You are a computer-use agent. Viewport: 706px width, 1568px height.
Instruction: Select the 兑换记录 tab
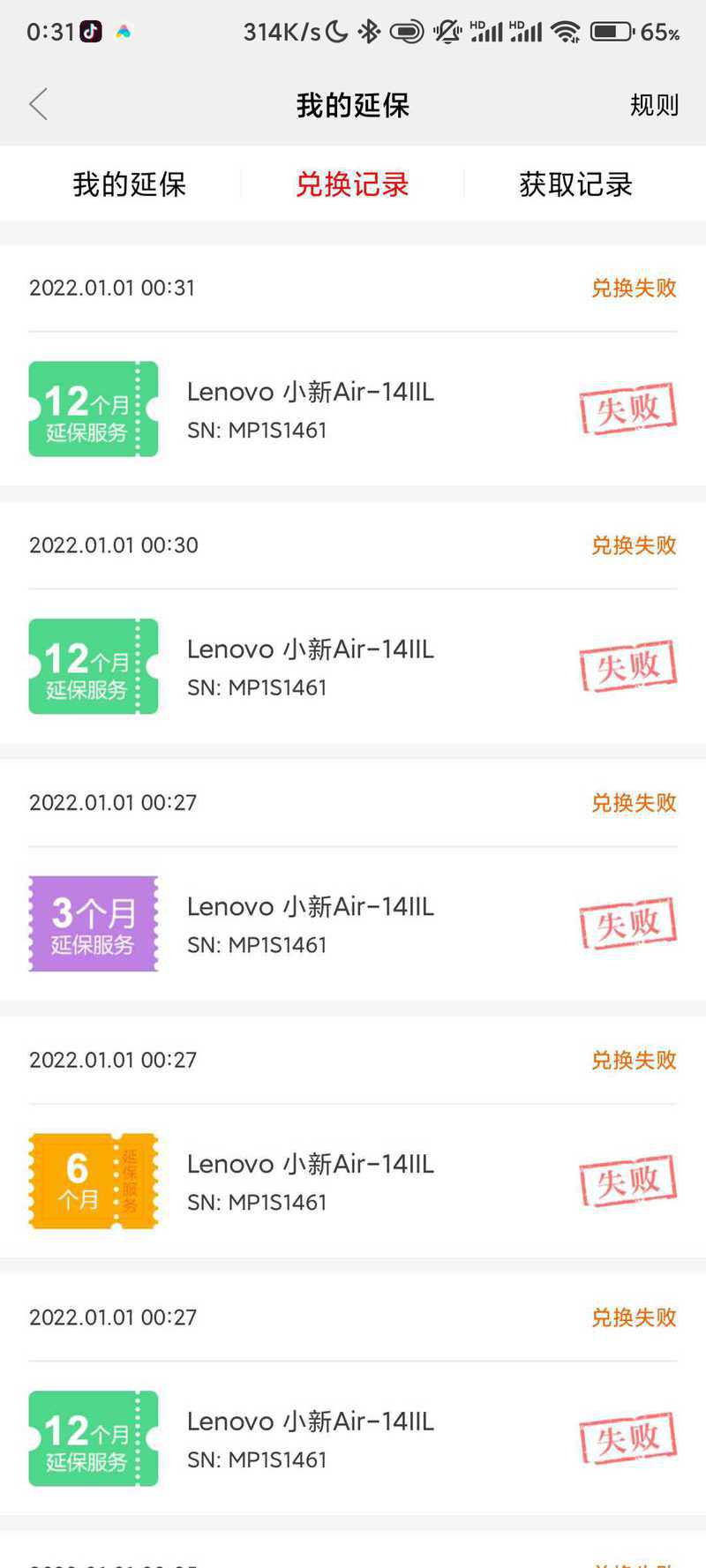coord(352,184)
